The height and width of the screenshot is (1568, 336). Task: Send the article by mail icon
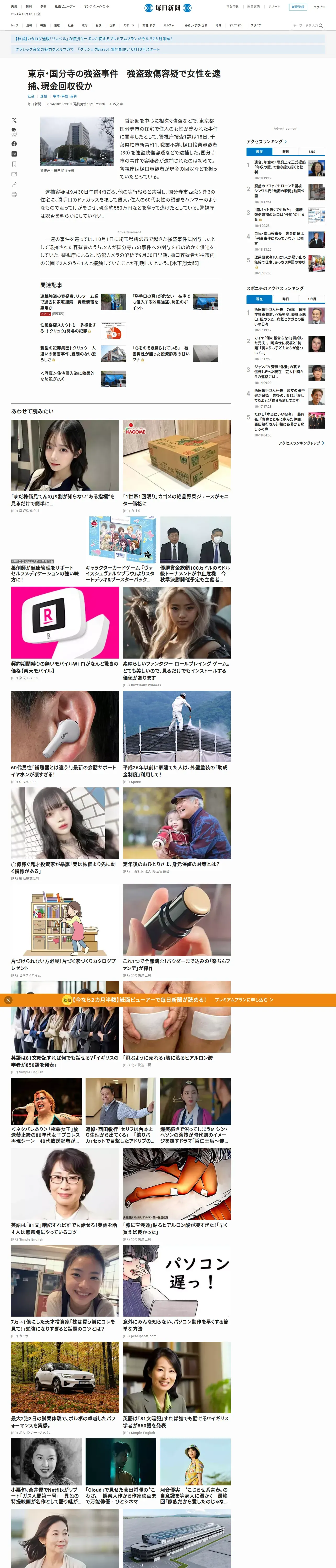point(14,174)
